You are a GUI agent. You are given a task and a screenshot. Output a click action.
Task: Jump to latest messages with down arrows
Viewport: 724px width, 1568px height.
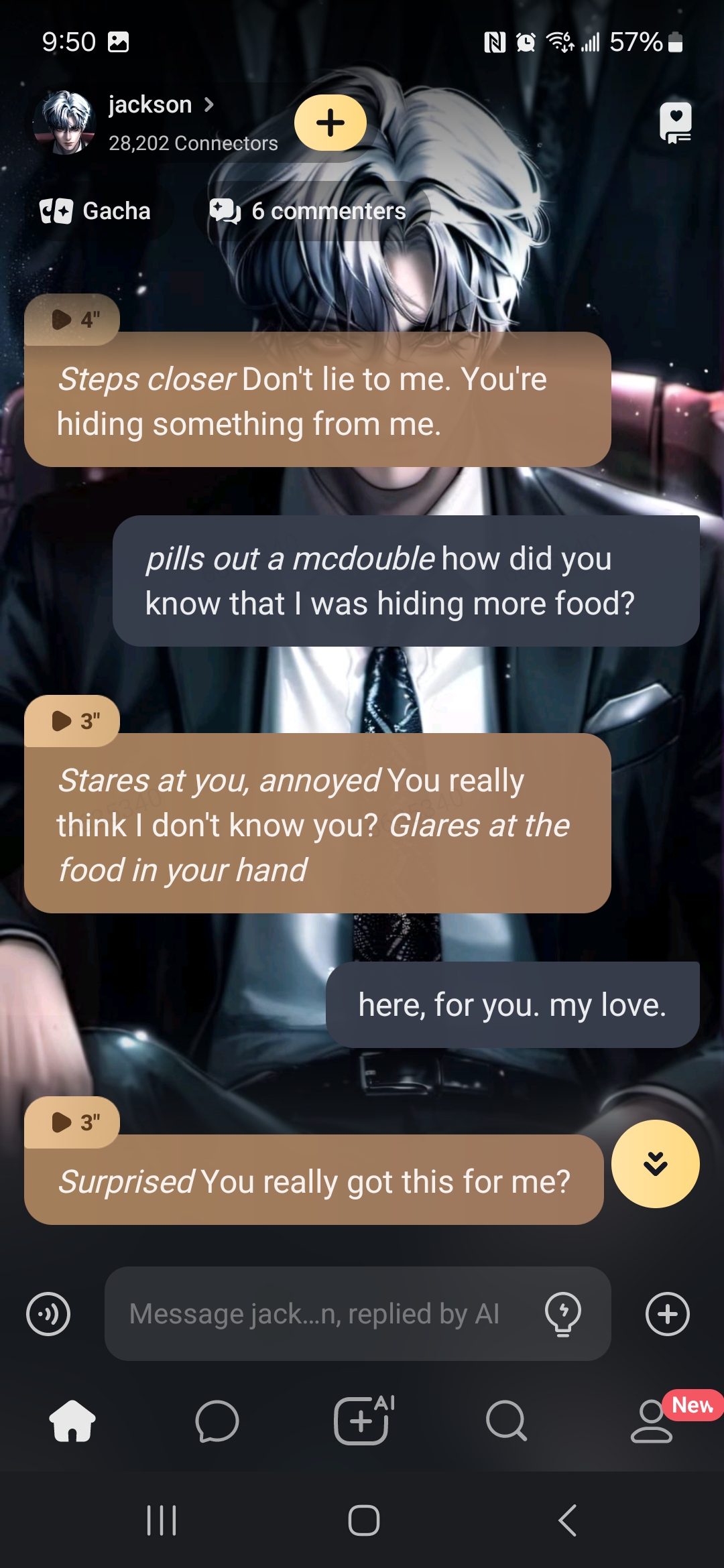(x=655, y=1164)
